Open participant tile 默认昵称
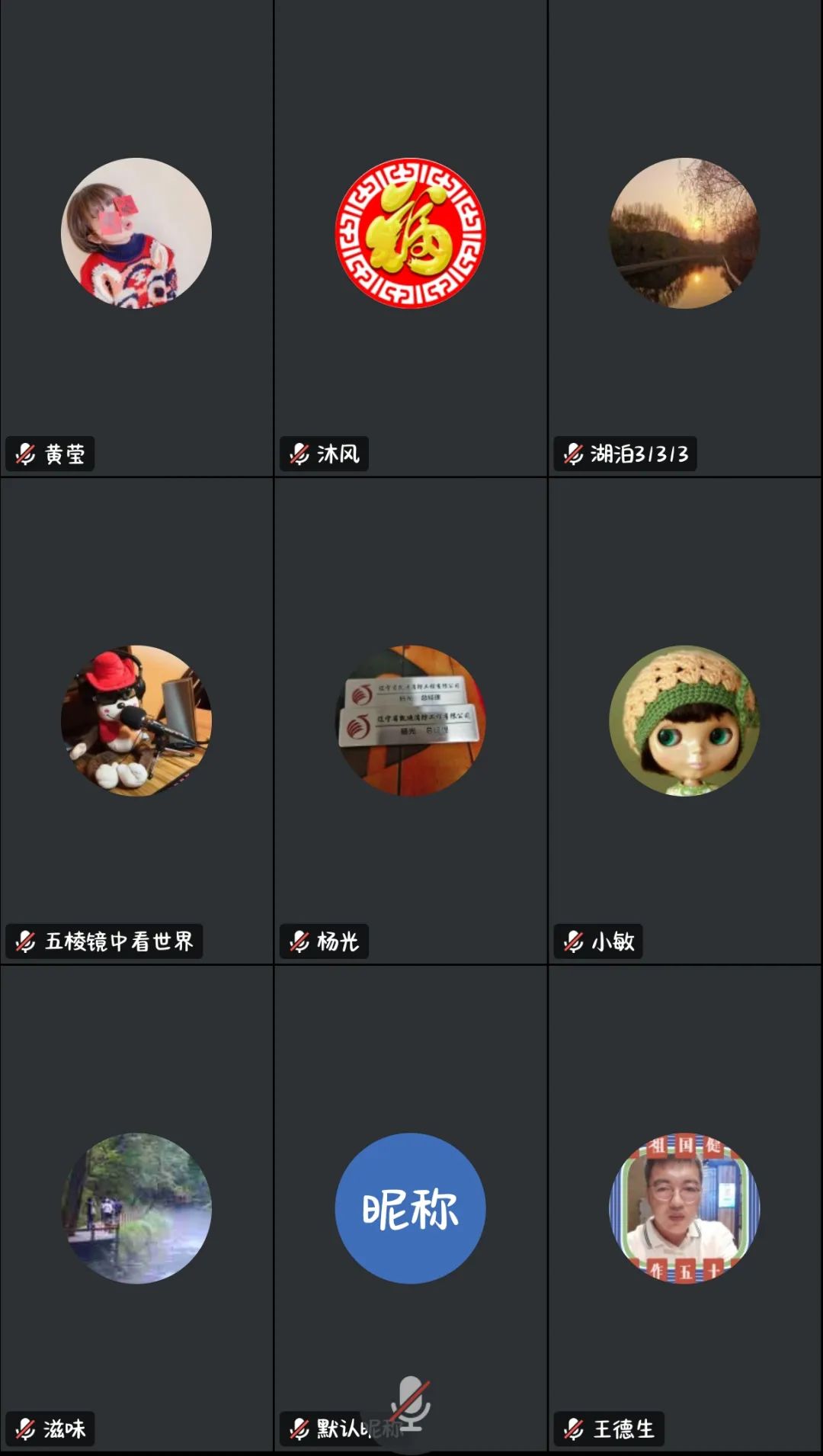The height and width of the screenshot is (1456, 823). point(410,1208)
